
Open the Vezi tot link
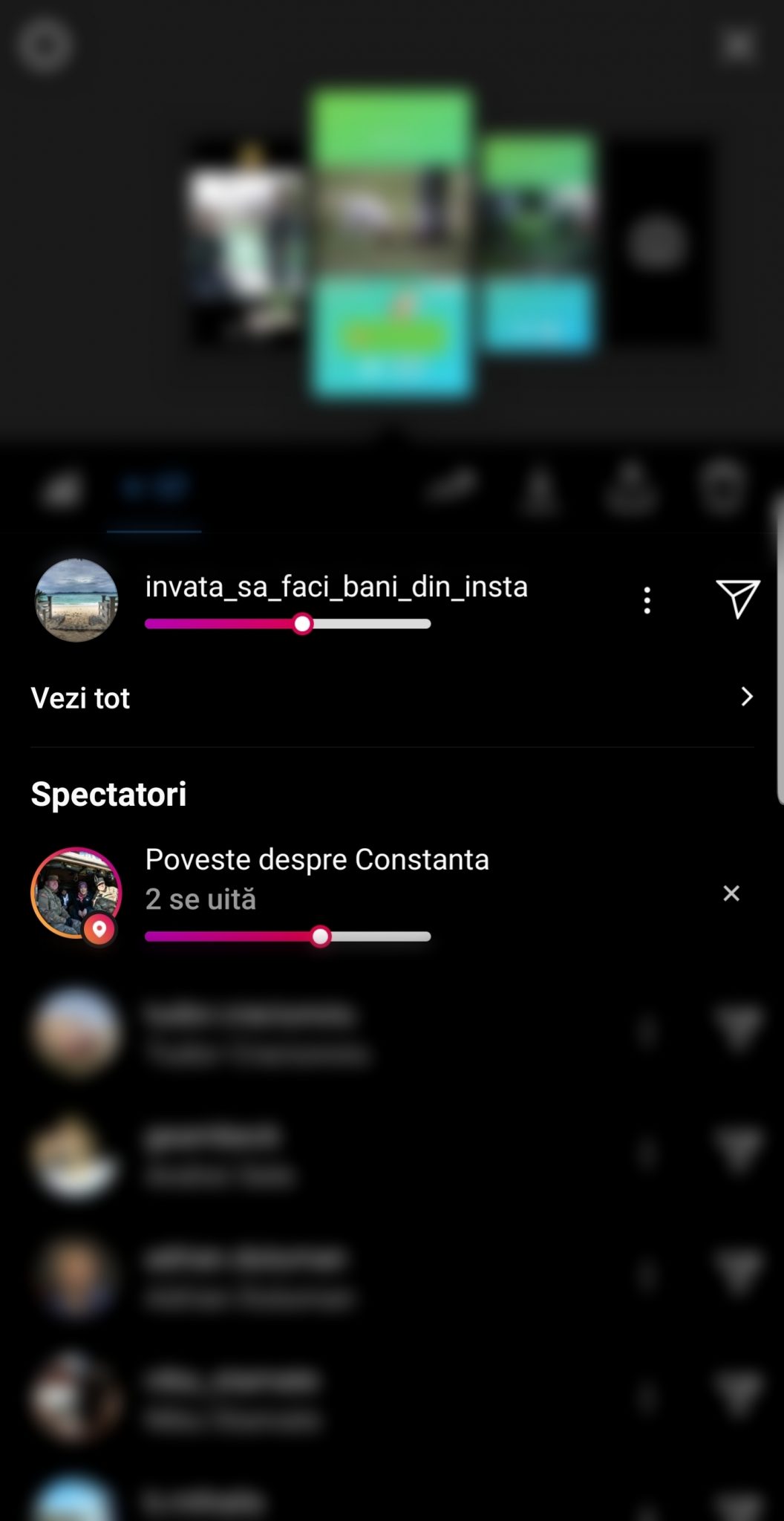tap(79, 697)
